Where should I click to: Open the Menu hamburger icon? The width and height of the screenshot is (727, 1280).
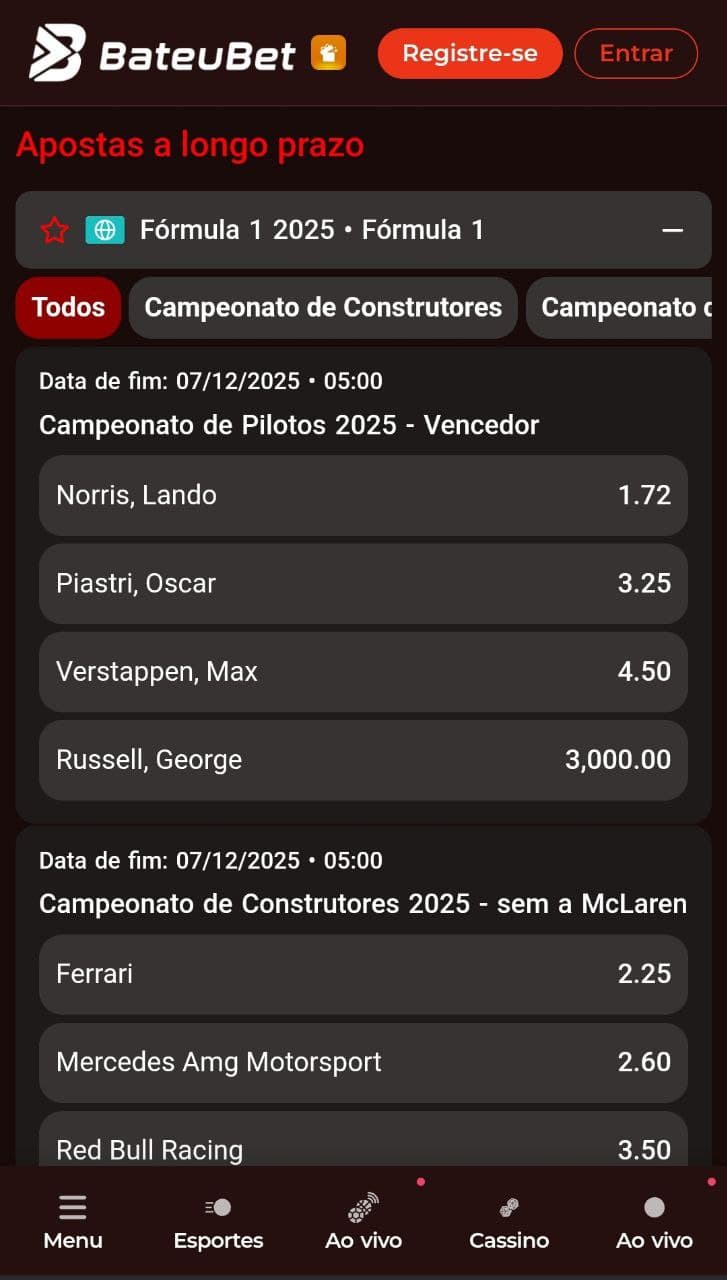point(72,1207)
